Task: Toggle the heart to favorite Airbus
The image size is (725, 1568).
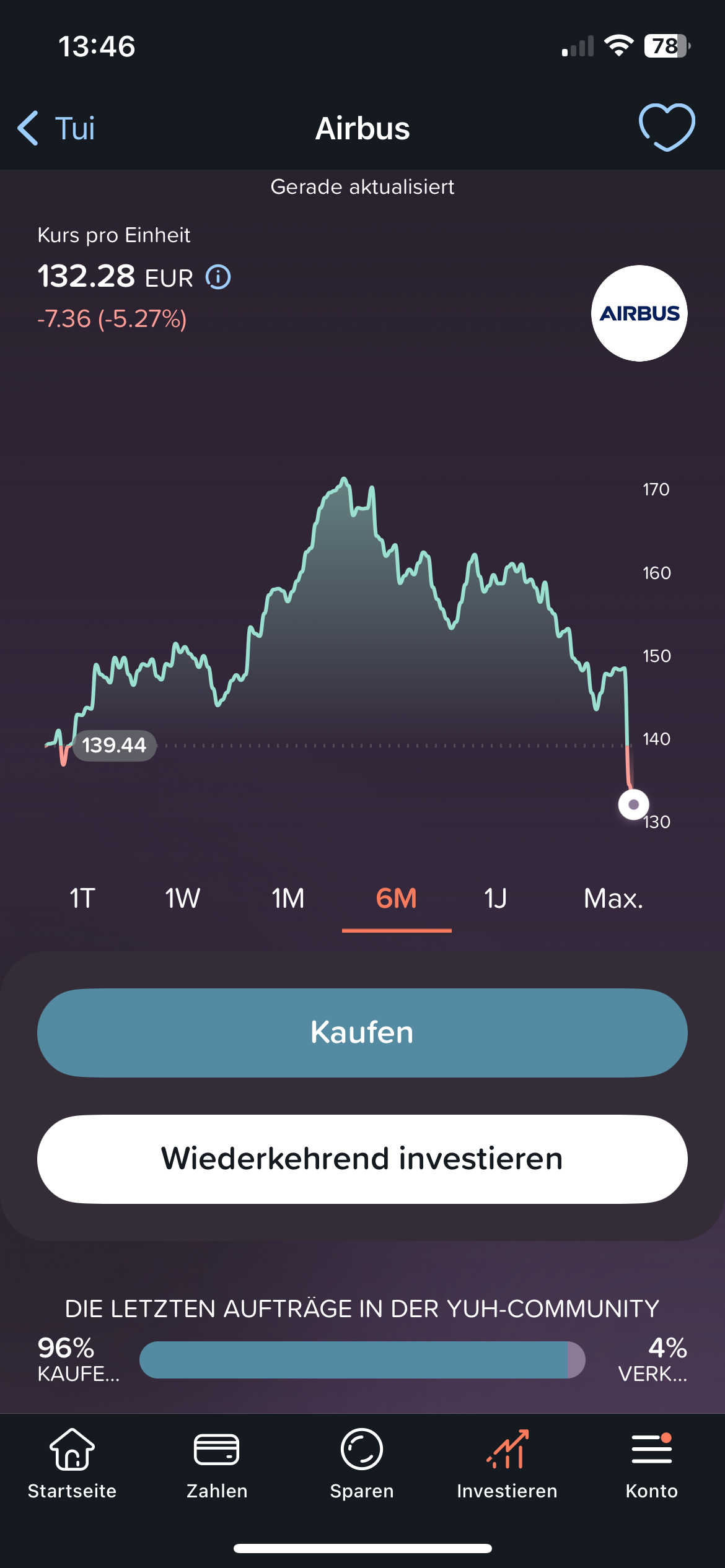Action: (666, 127)
